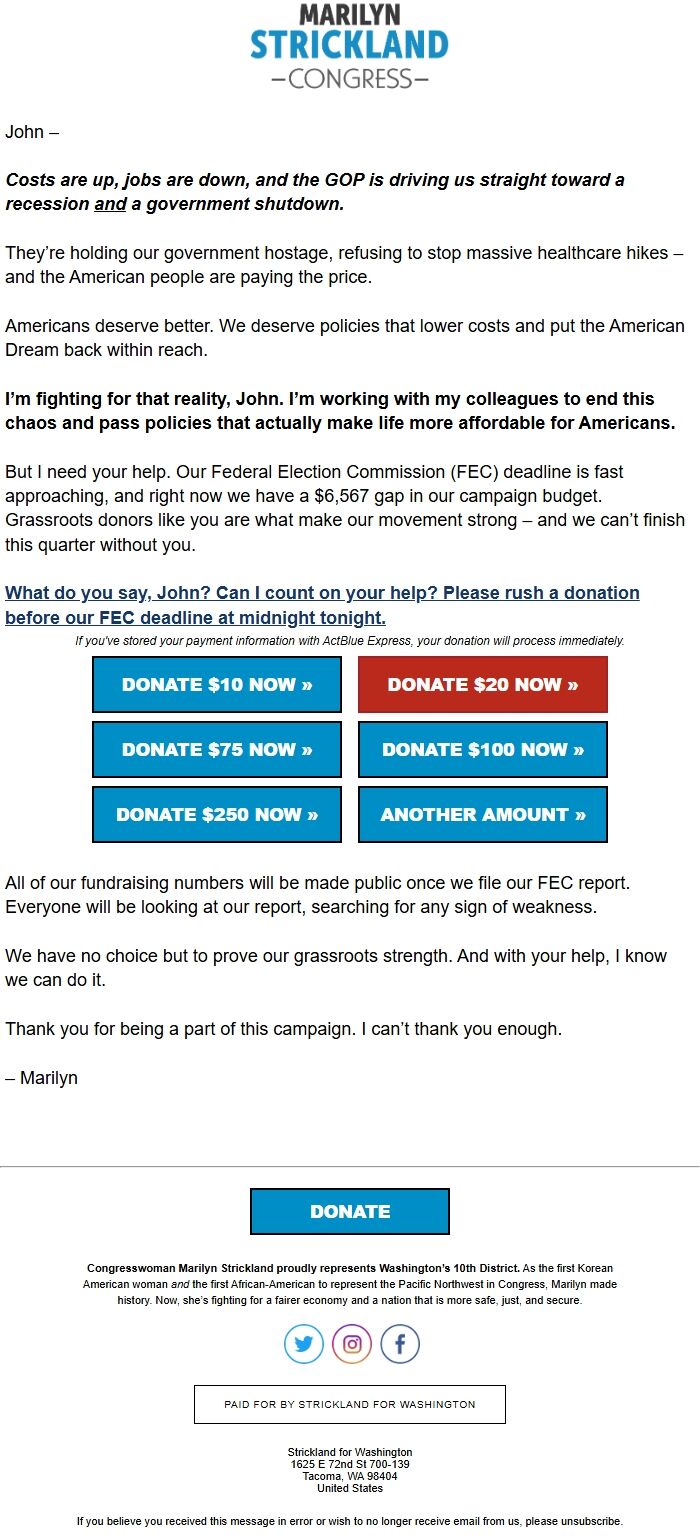Viewport: 700px width, 1539px height.
Task: Tap the DONATE $10 NOW button
Action: pyautogui.click(x=217, y=685)
